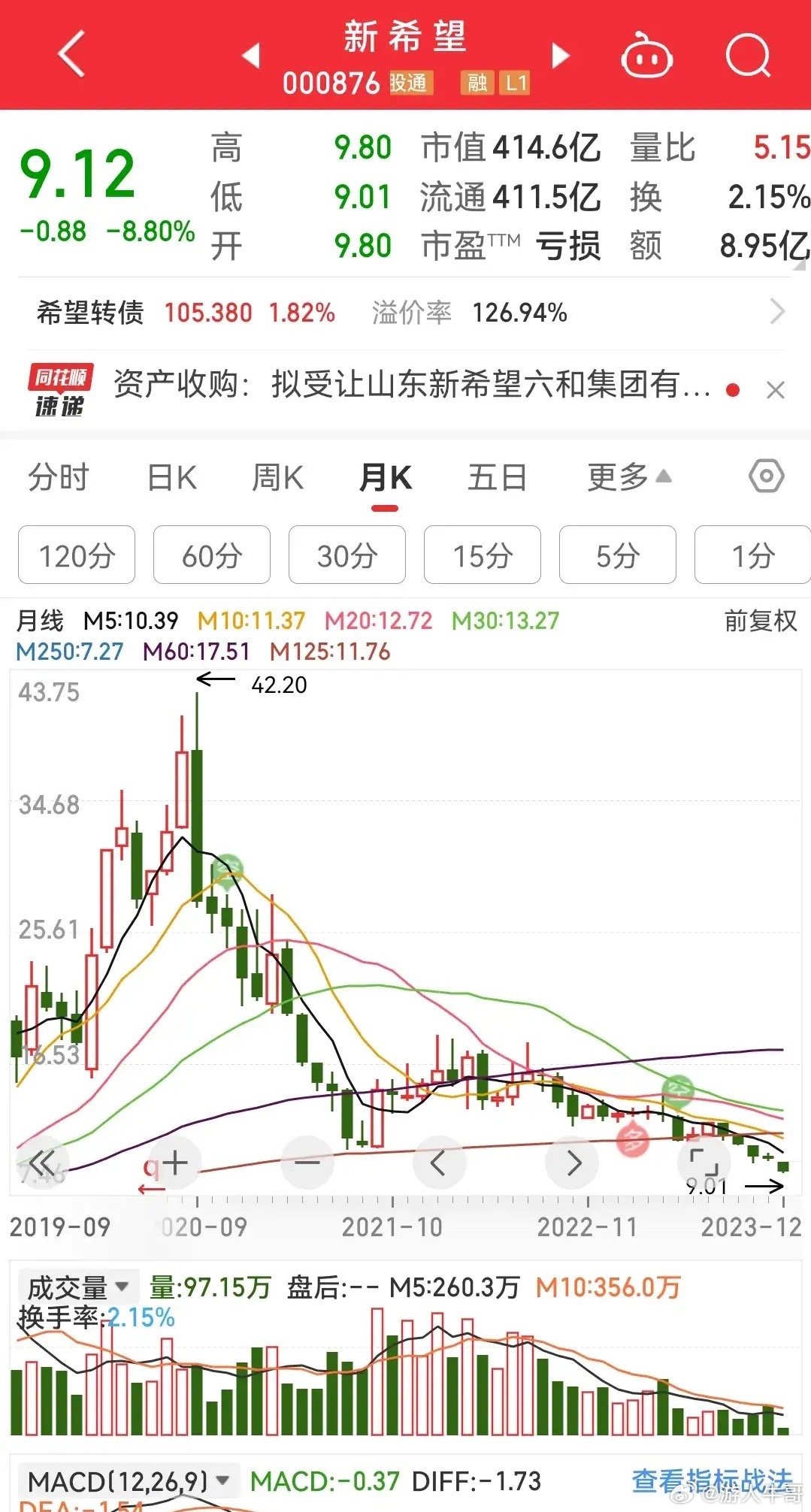This screenshot has width=811, height=1512.
Task: Zoom out of chart with minus icon
Action: pos(307,1162)
